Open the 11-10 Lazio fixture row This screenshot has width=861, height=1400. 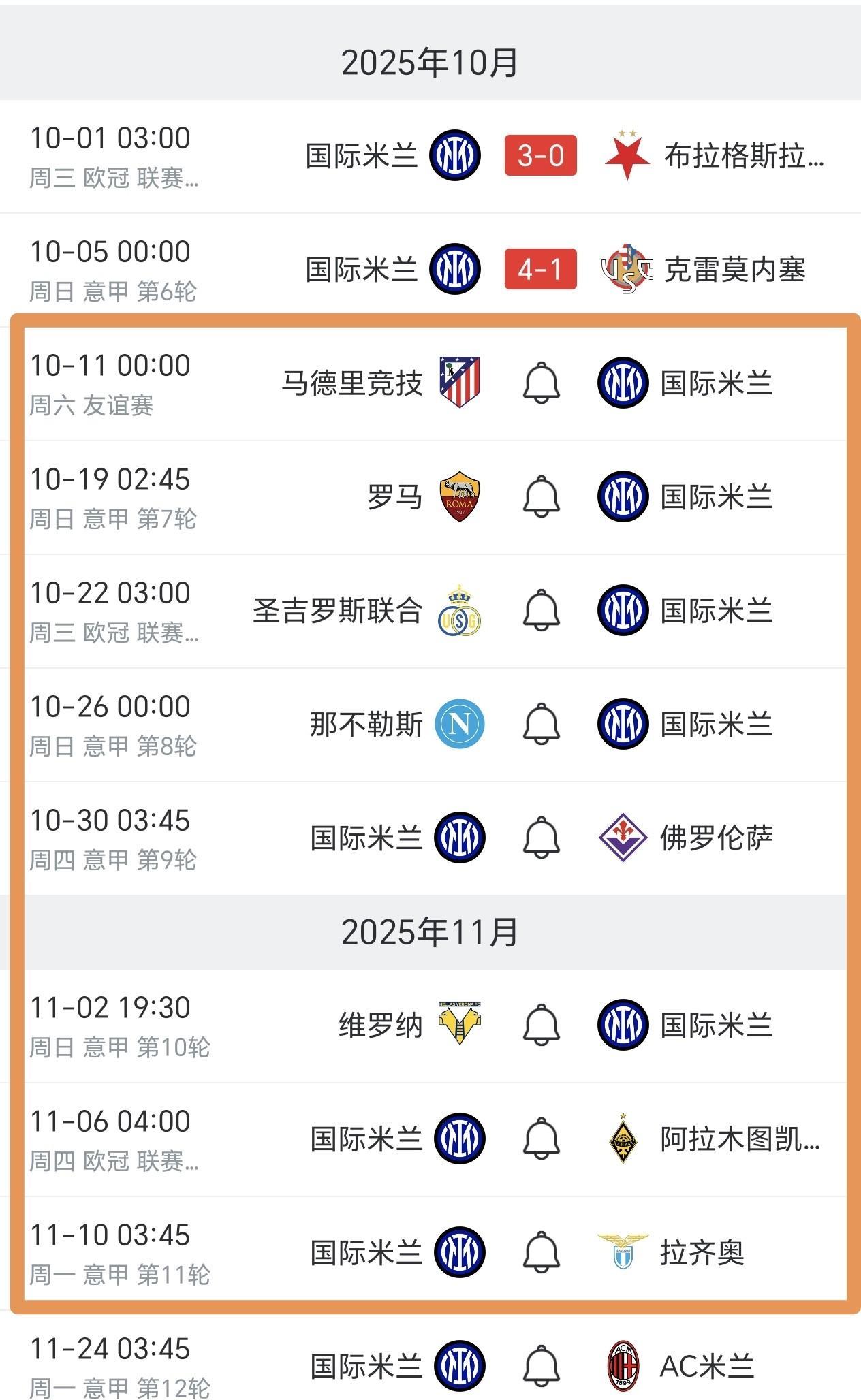click(430, 1253)
